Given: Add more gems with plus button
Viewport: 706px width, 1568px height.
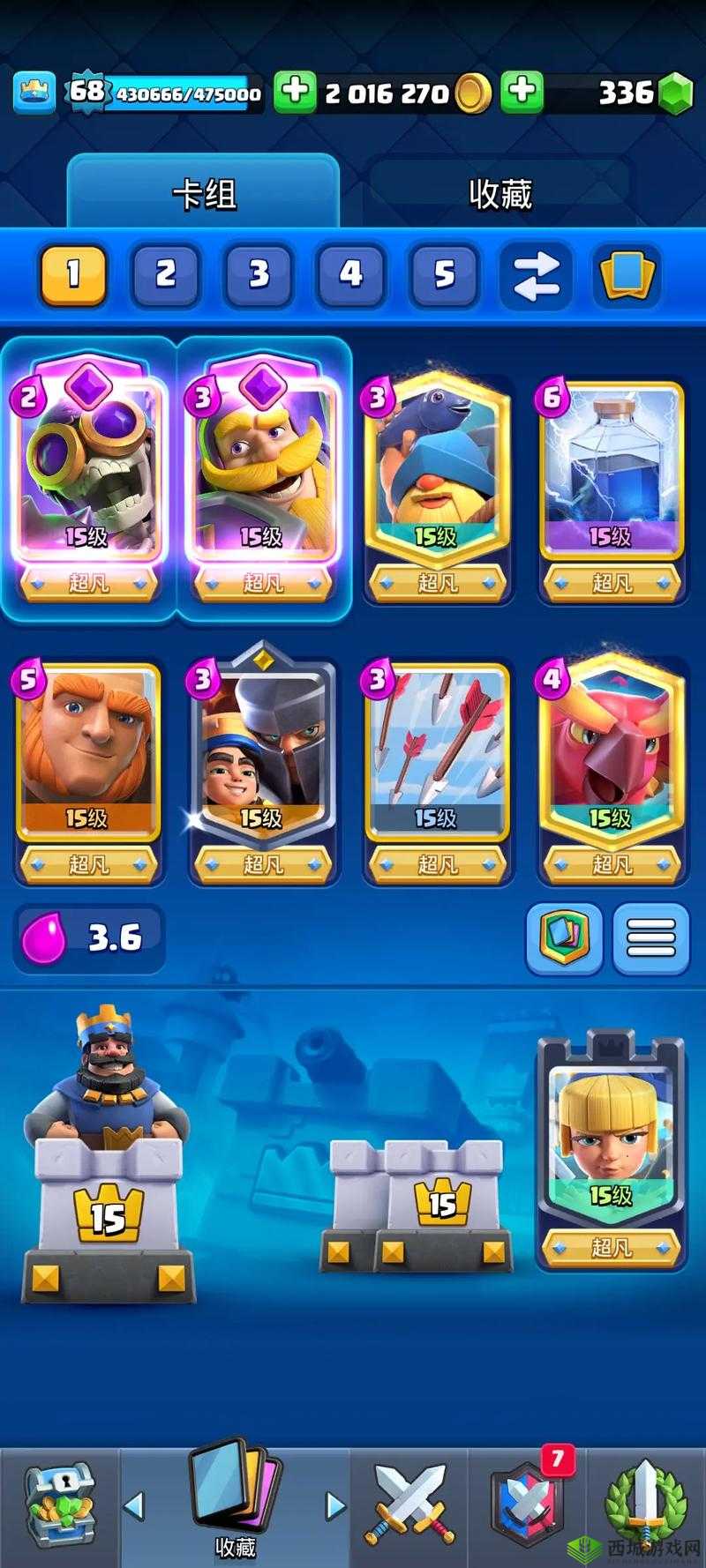Looking at the screenshot, I should coord(522,92).
